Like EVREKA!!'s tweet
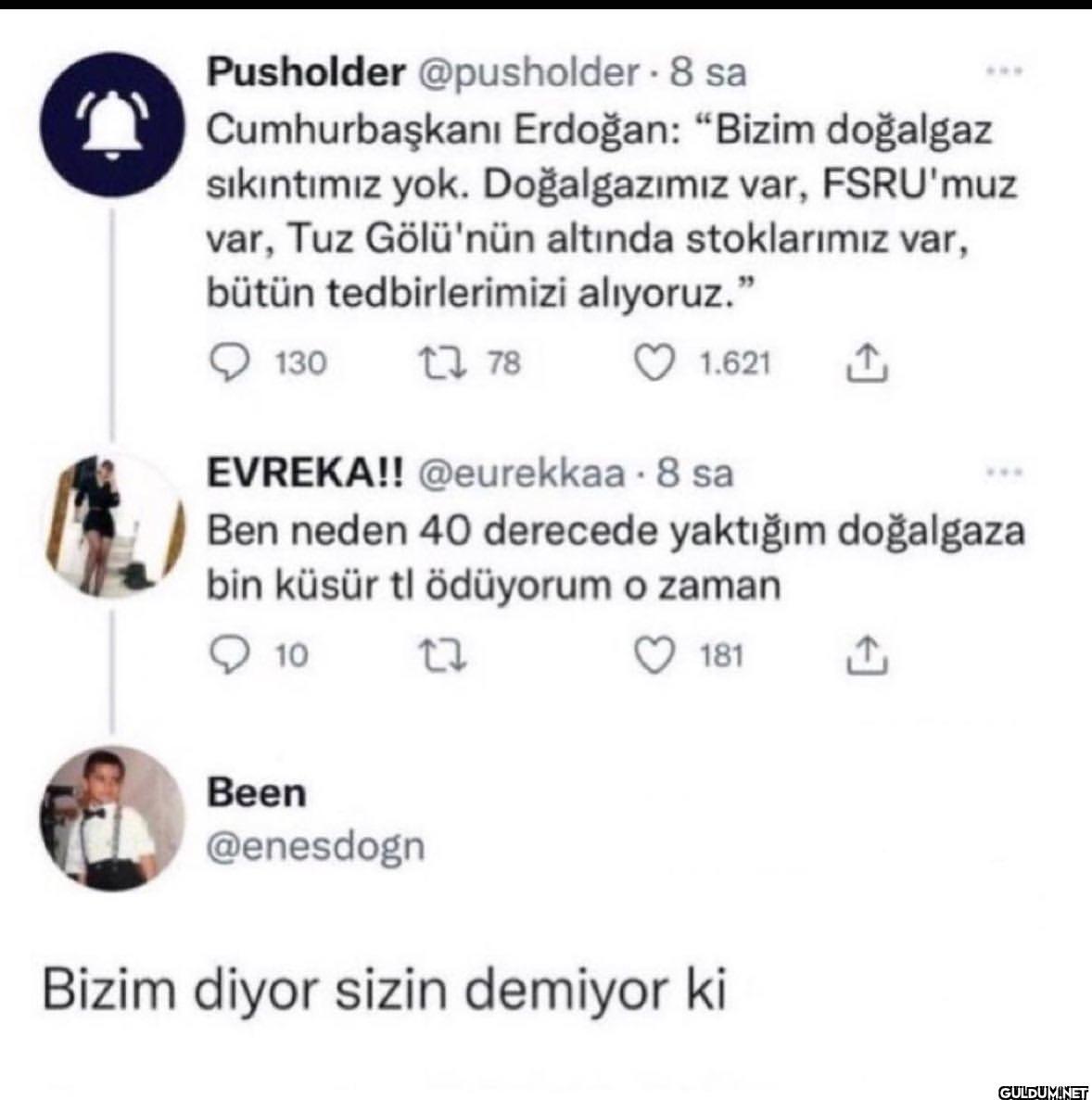This screenshot has width=1092, height=1100. click(x=656, y=655)
